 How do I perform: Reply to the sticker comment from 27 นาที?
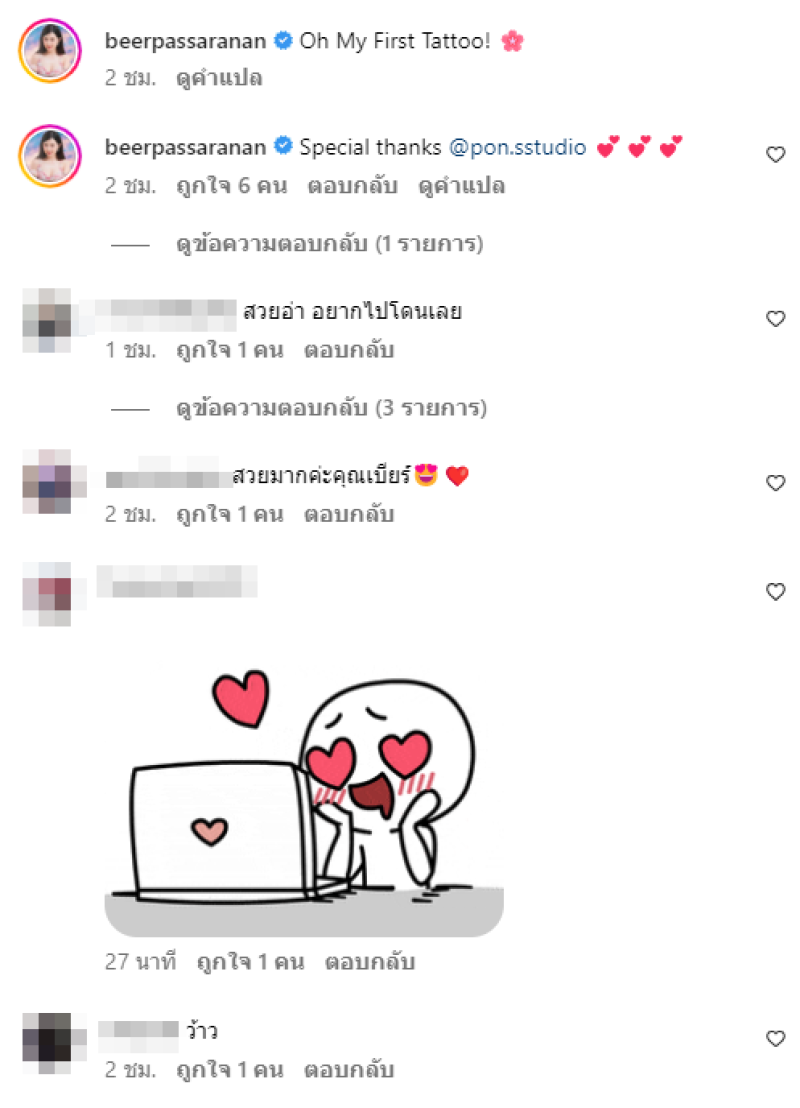point(370,963)
